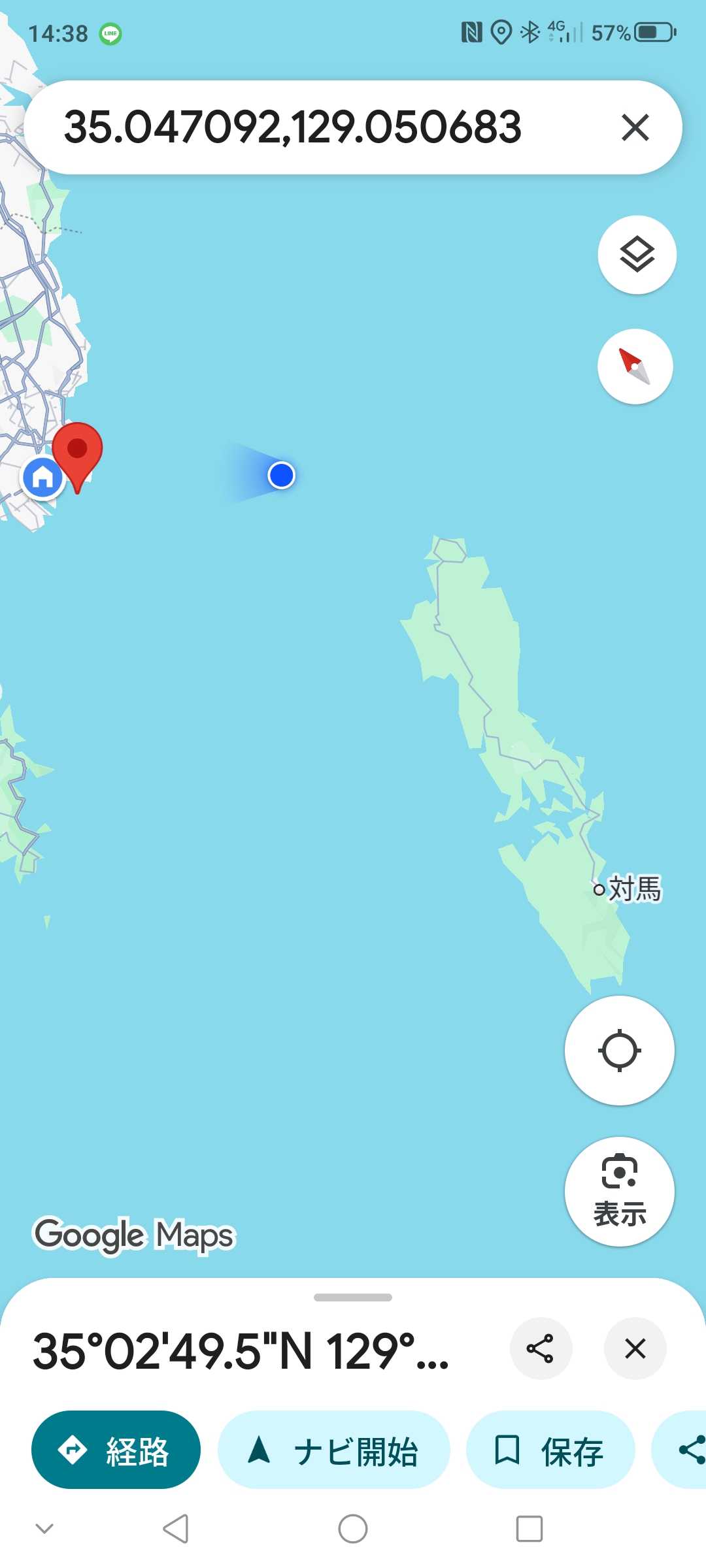Screen dimensions: 706x1568
Task: Center map on my current location
Action: [x=619, y=1051]
